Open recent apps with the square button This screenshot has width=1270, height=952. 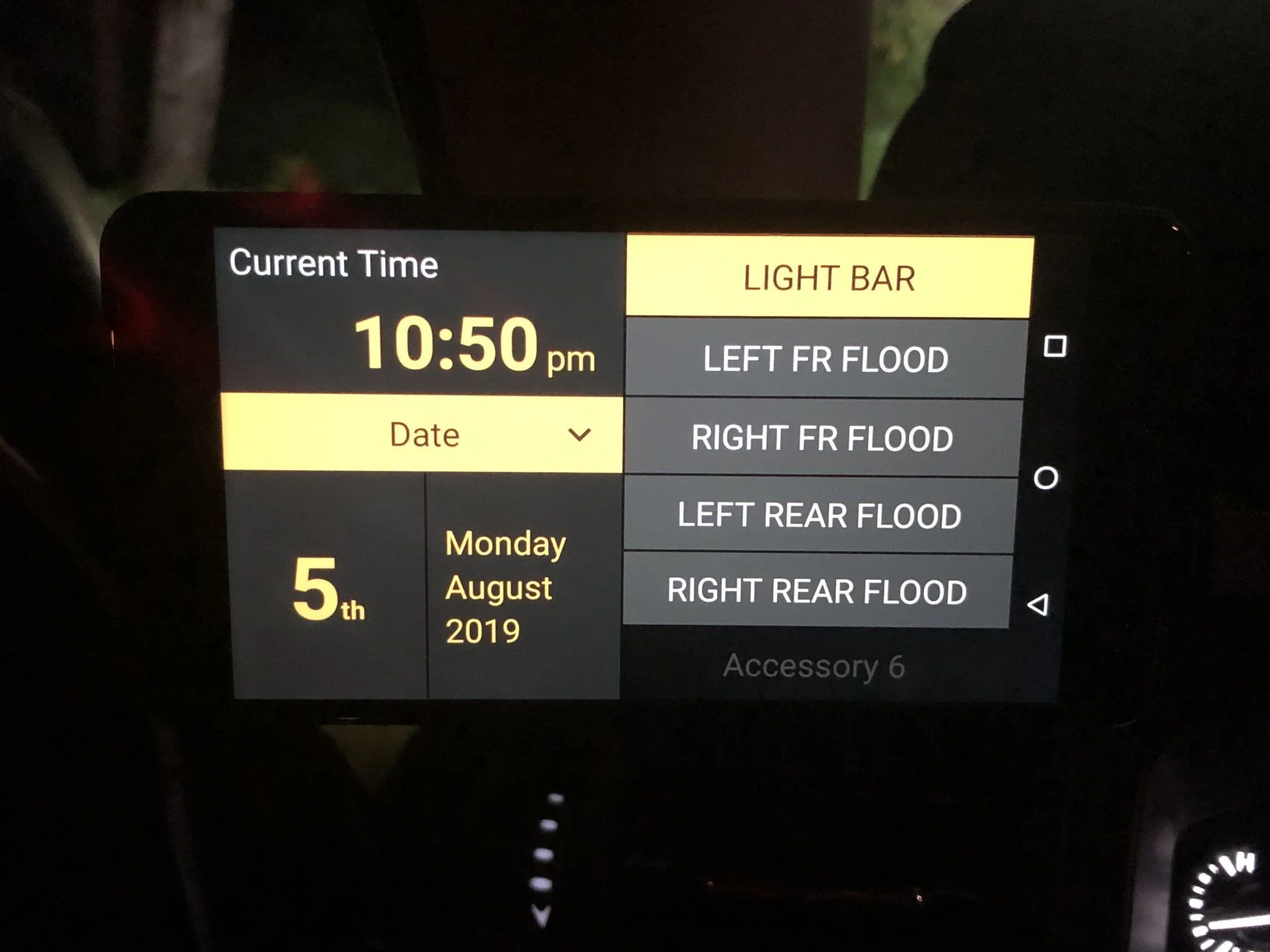pos(1055,346)
